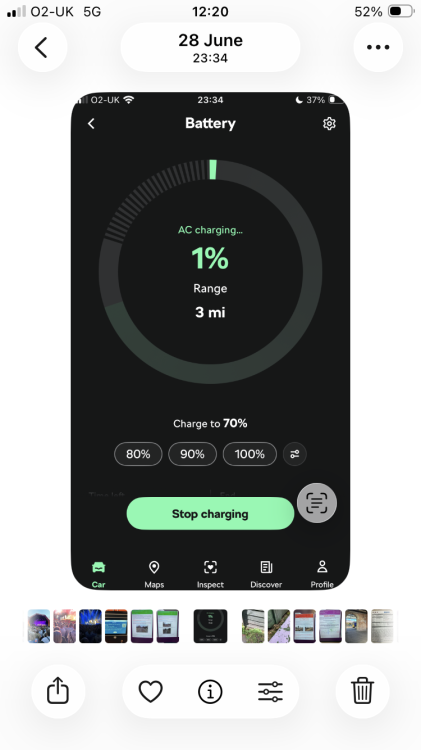Favorite this photo with the heart
This screenshot has width=421, height=750.
pyautogui.click(x=151, y=692)
